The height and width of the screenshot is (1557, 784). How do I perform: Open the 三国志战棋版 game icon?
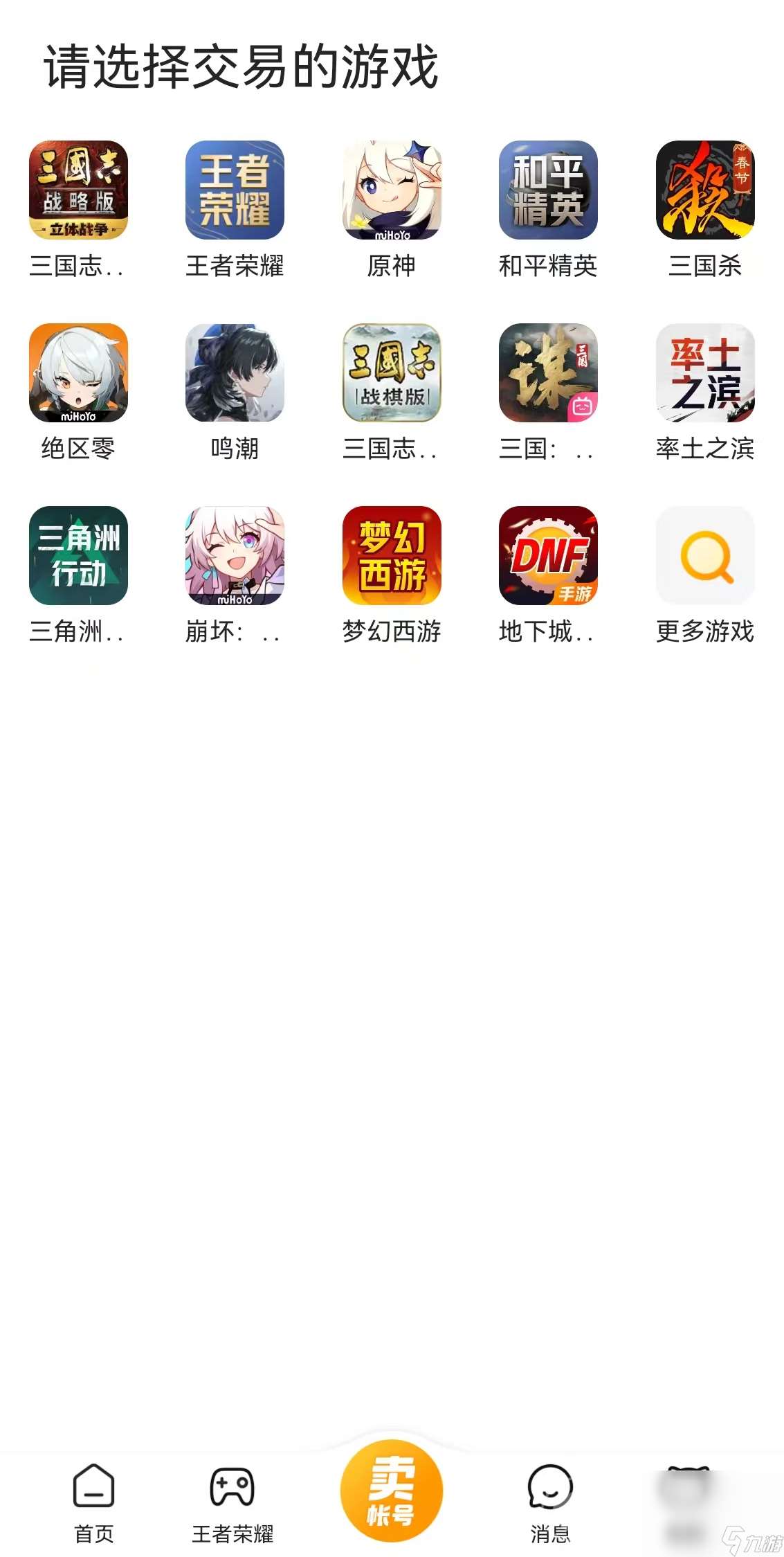391,376
